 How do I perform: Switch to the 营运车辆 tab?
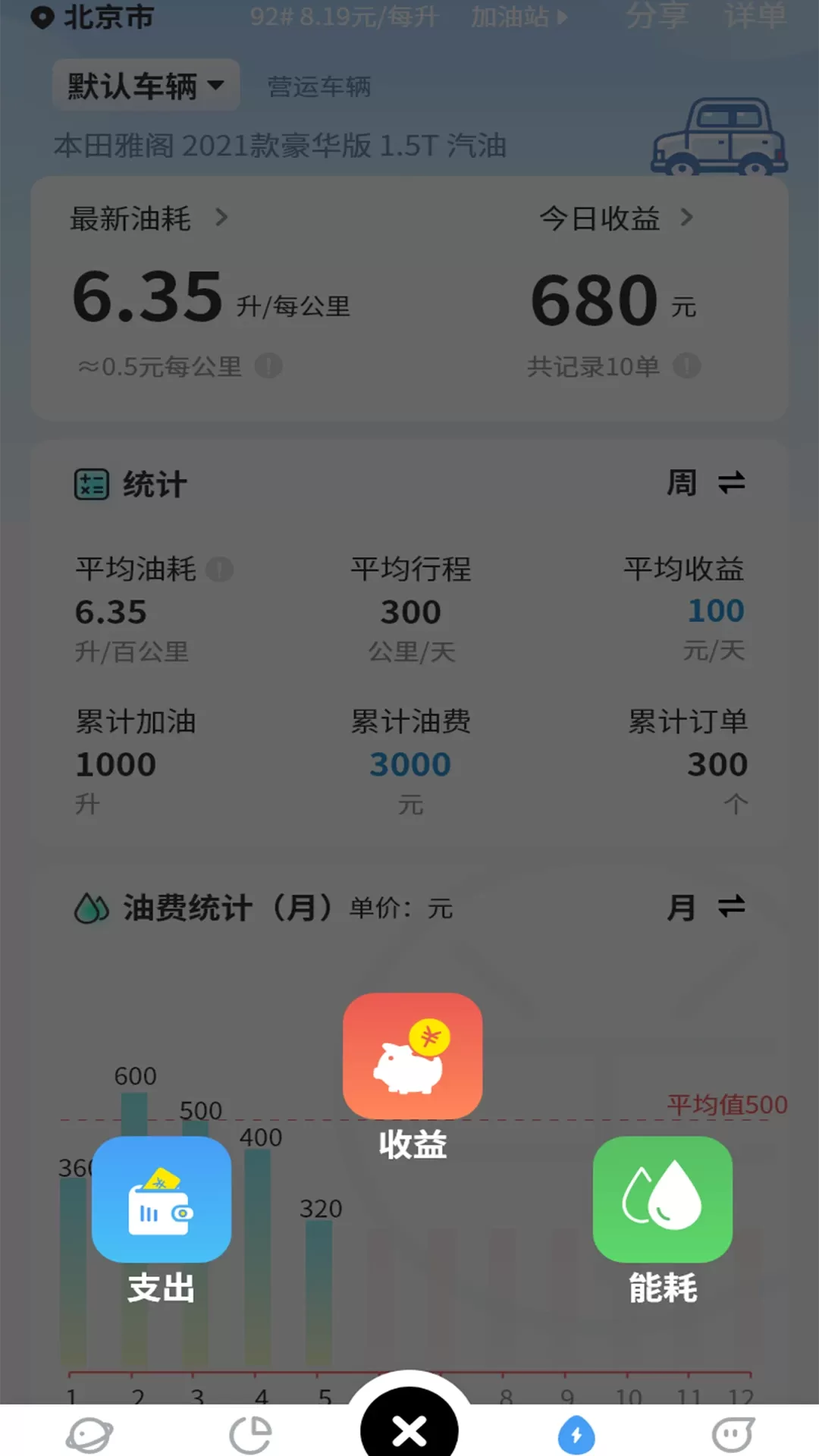[x=318, y=86]
